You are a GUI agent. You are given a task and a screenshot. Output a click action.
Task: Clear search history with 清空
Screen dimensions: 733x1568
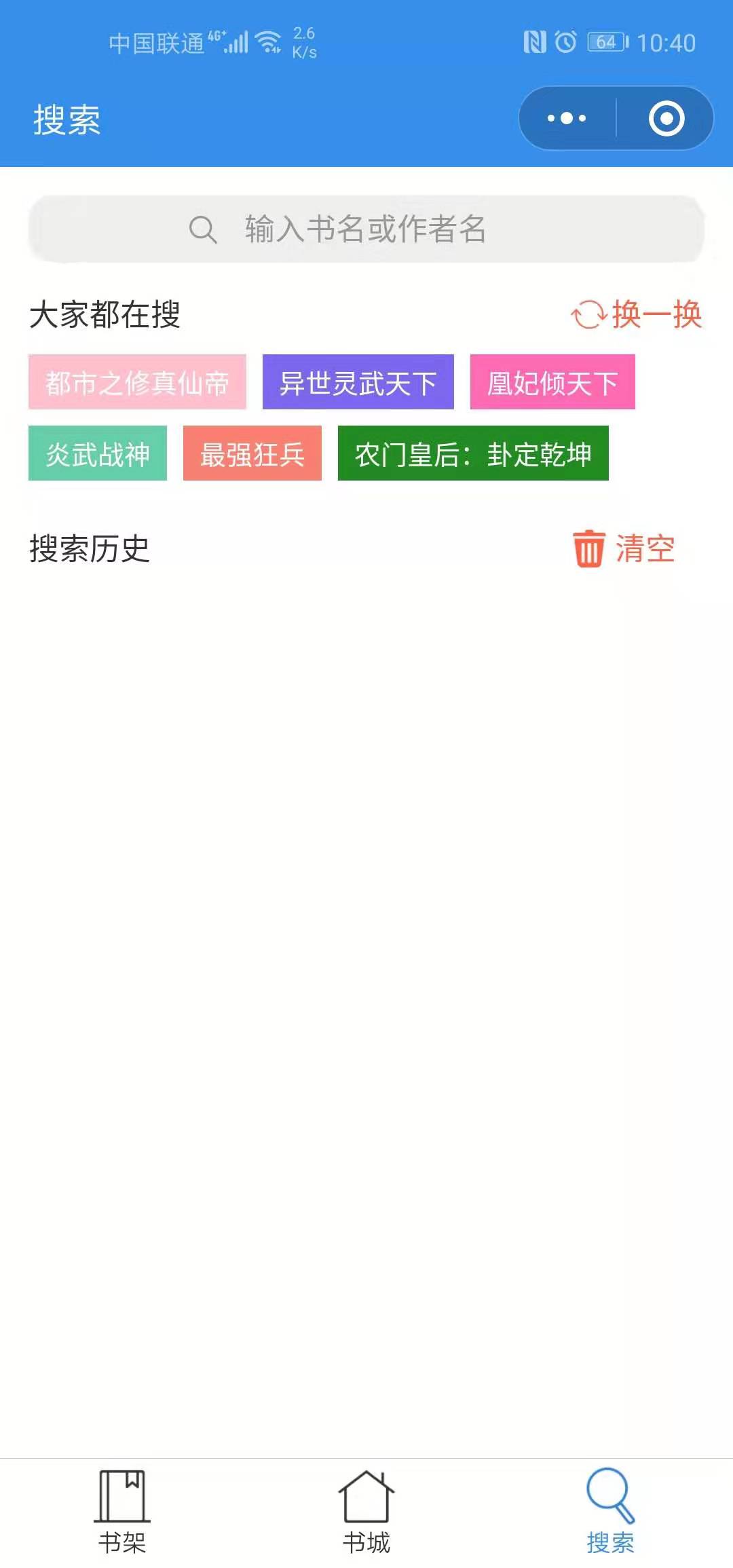(624, 548)
